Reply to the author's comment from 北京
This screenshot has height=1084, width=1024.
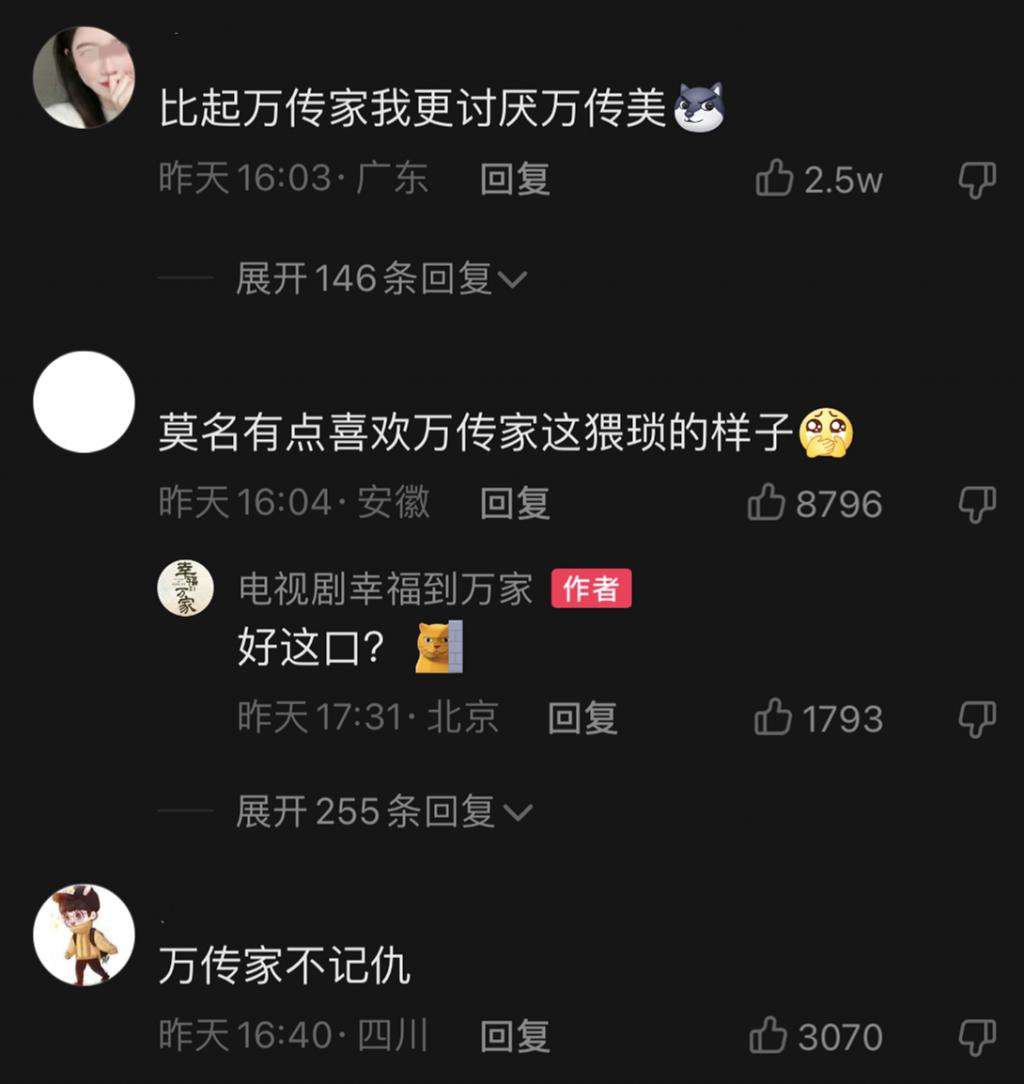pos(582,718)
